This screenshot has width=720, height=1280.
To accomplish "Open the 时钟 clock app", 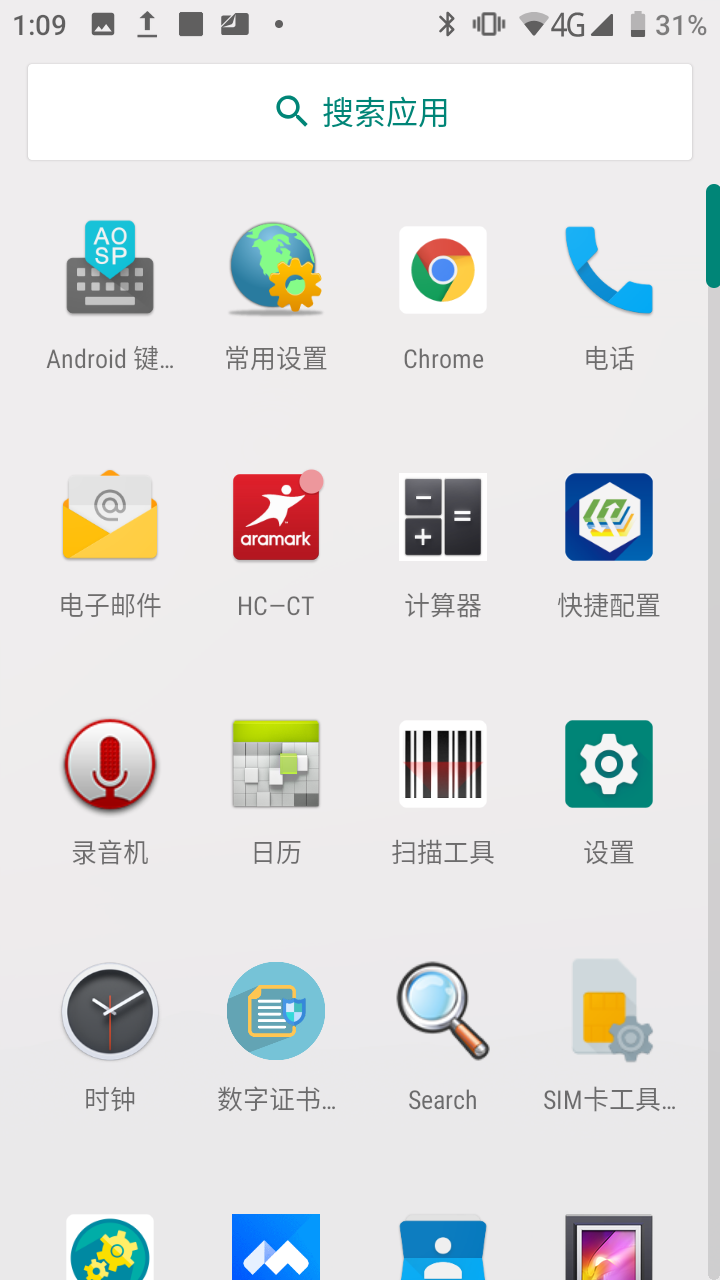I will tap(110, 1011).
